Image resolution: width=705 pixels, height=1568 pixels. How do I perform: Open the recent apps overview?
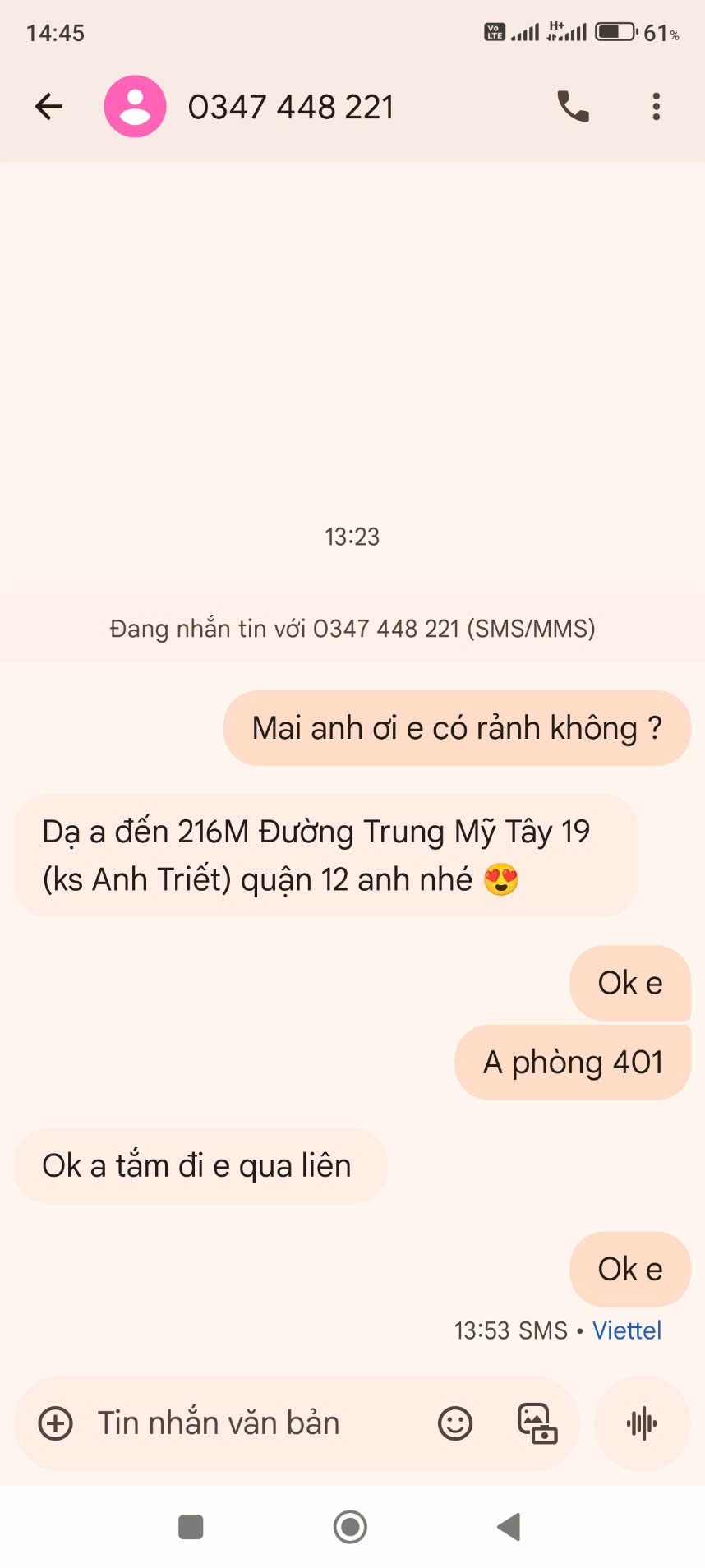[191, 1527]
